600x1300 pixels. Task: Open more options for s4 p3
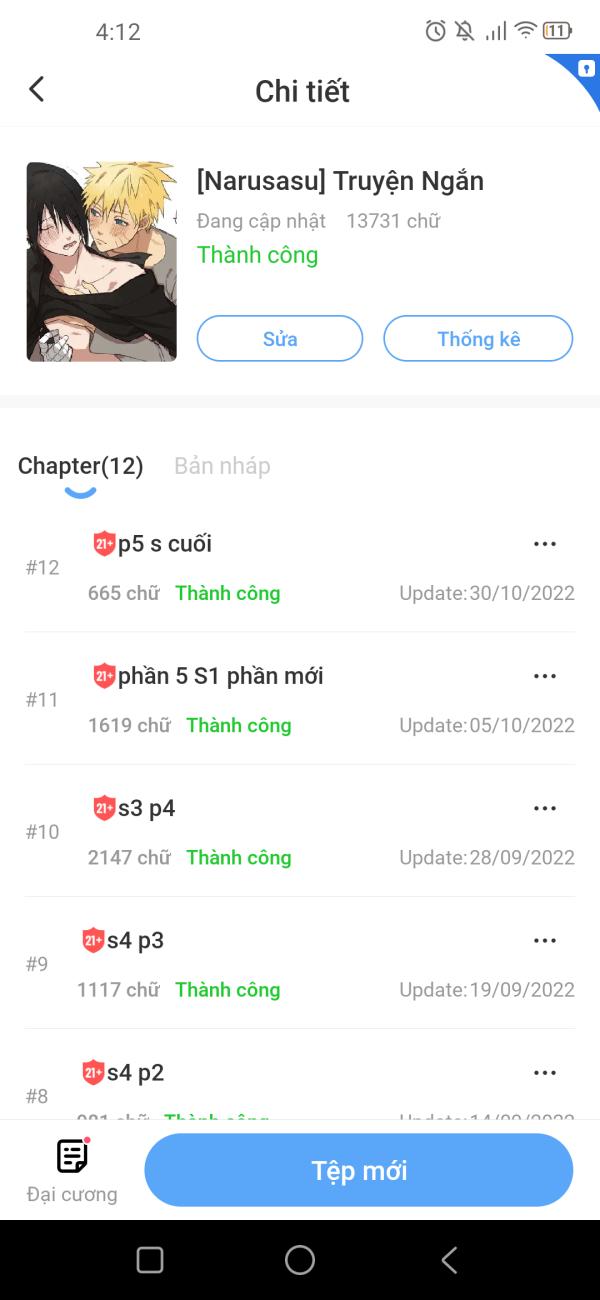coord(545,940)
